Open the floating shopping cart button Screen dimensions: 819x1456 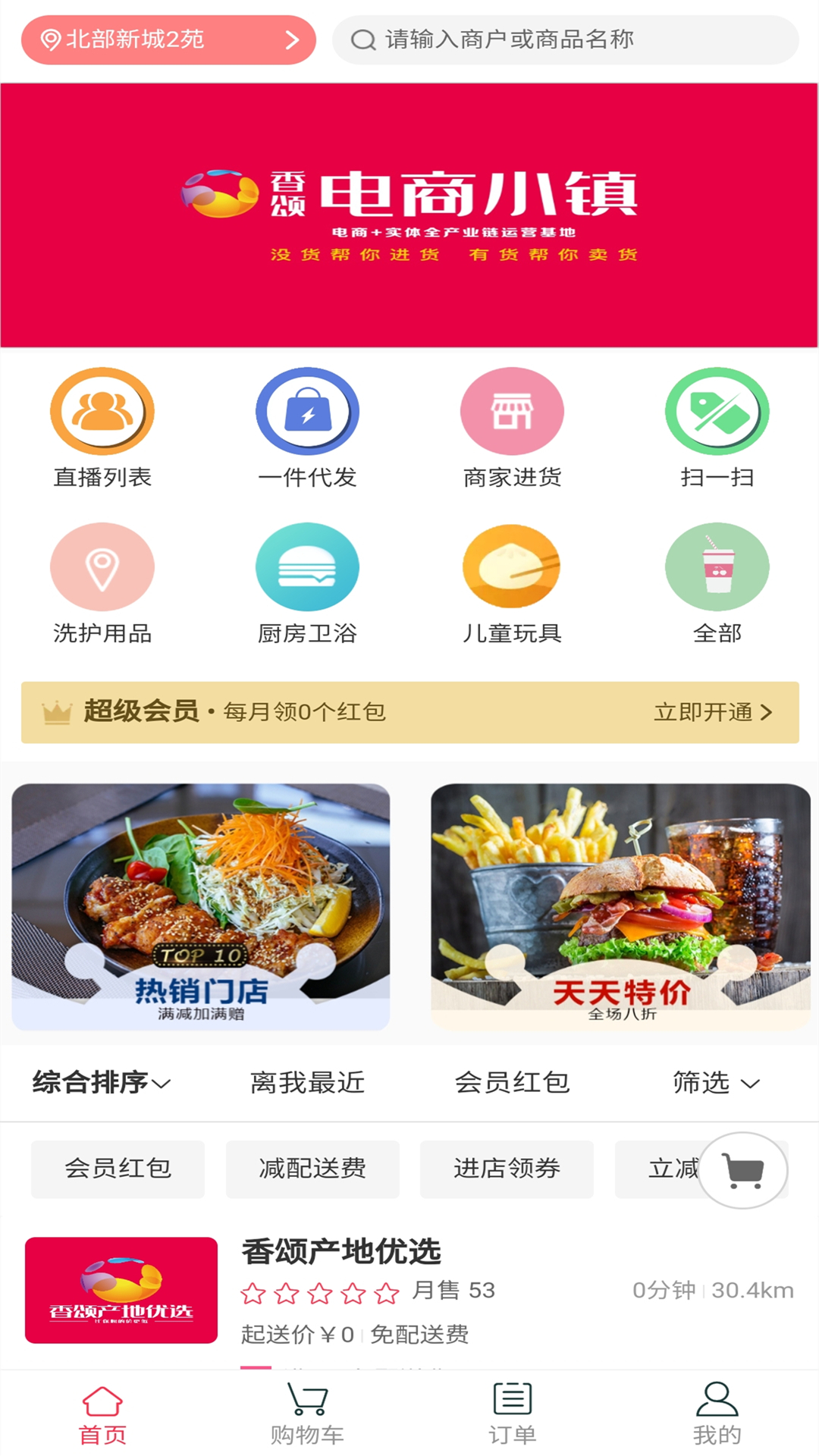743,1170
